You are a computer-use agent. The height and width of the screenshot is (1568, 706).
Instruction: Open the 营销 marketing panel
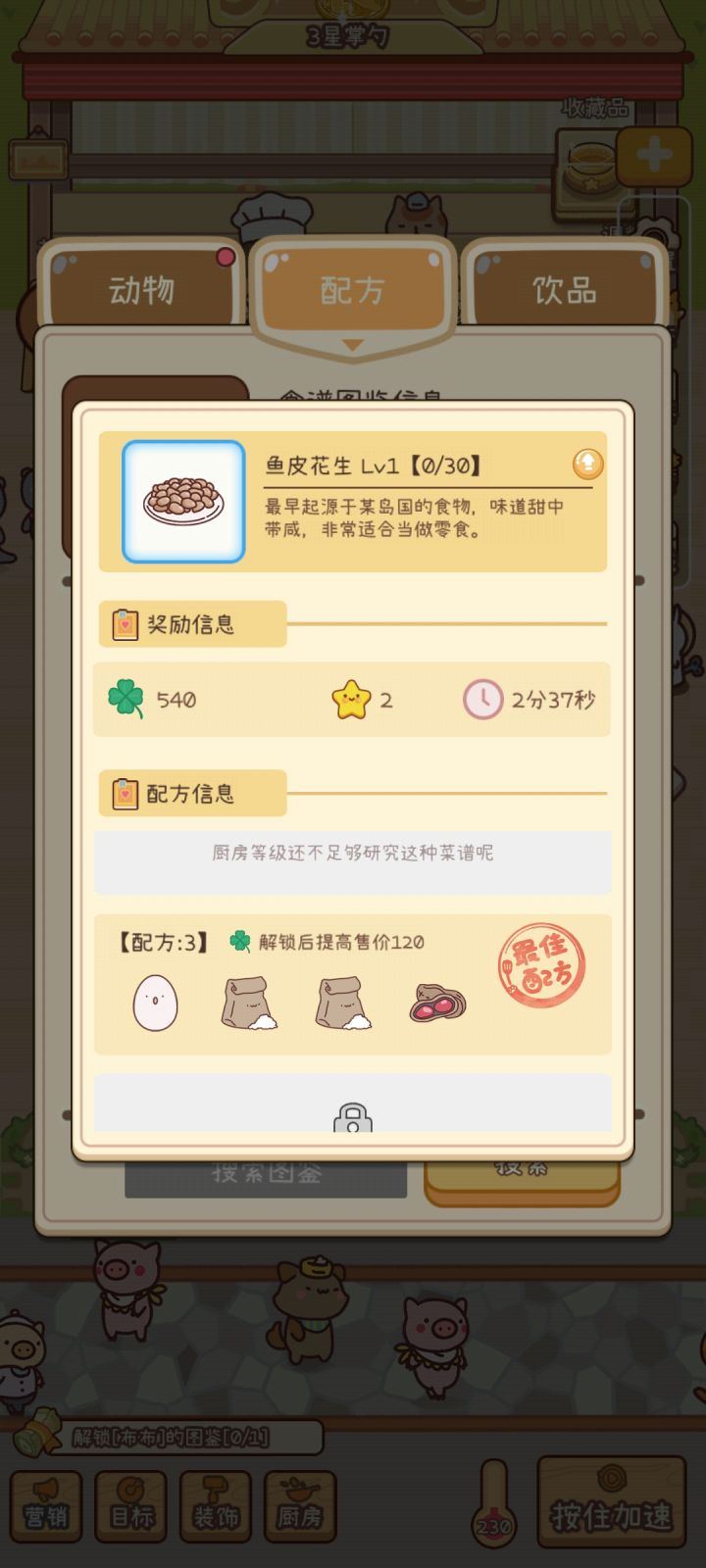pyautogui.click(x=45, y=1506)
